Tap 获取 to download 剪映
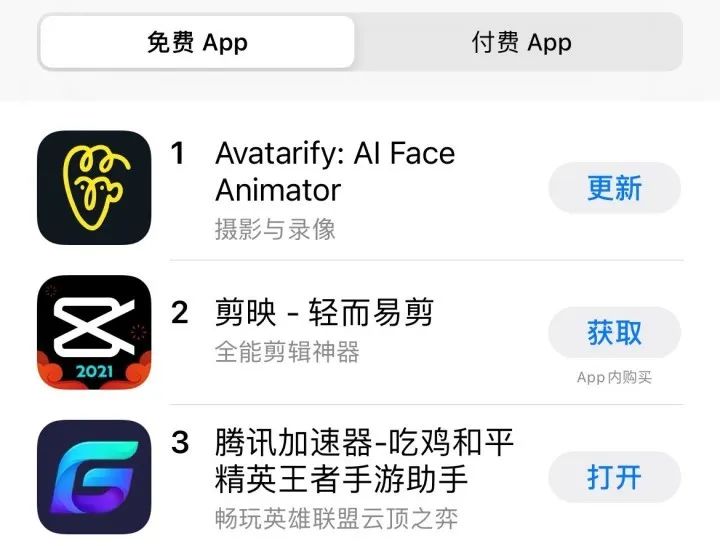The height and width of the screenshot is (546, 720). click(614, 333)
